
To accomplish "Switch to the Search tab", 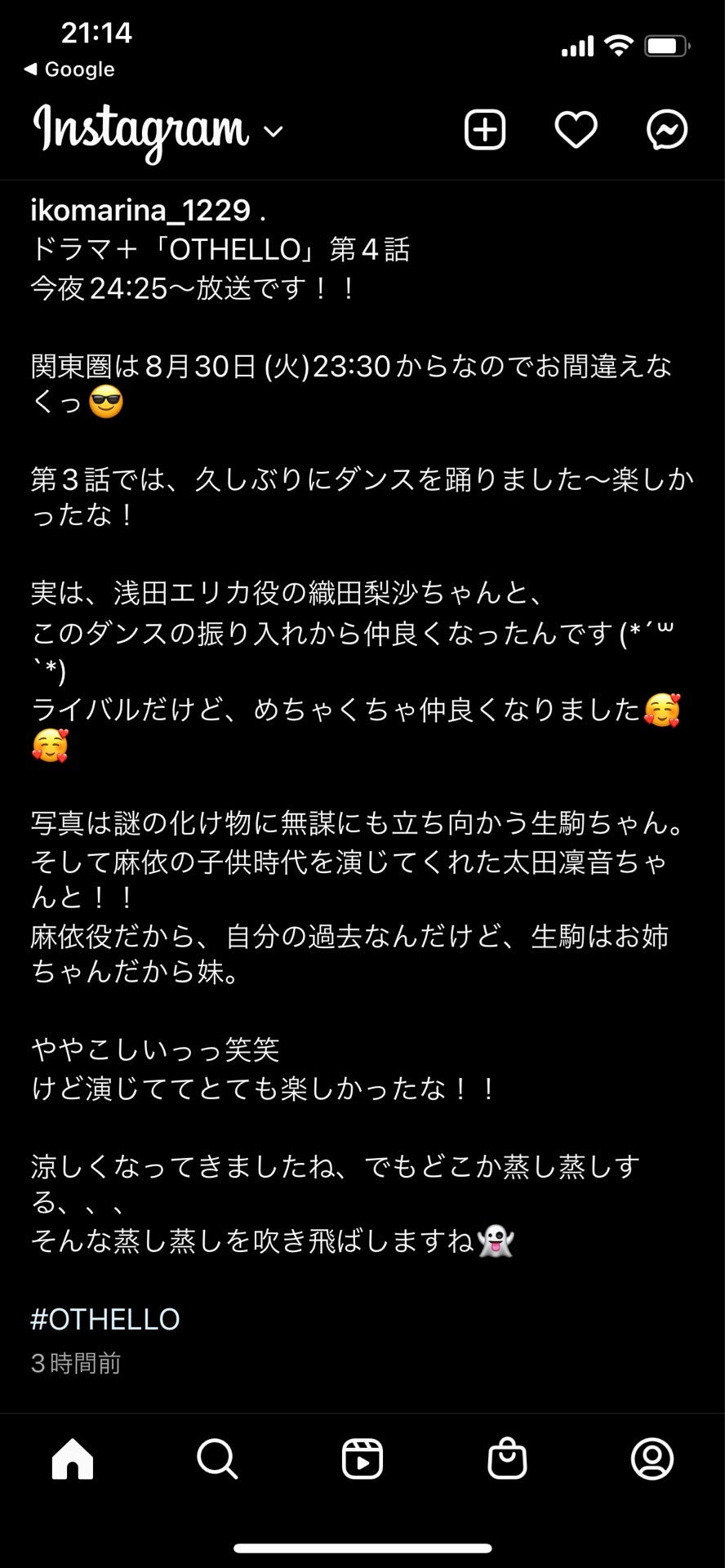I will 217,1458.
